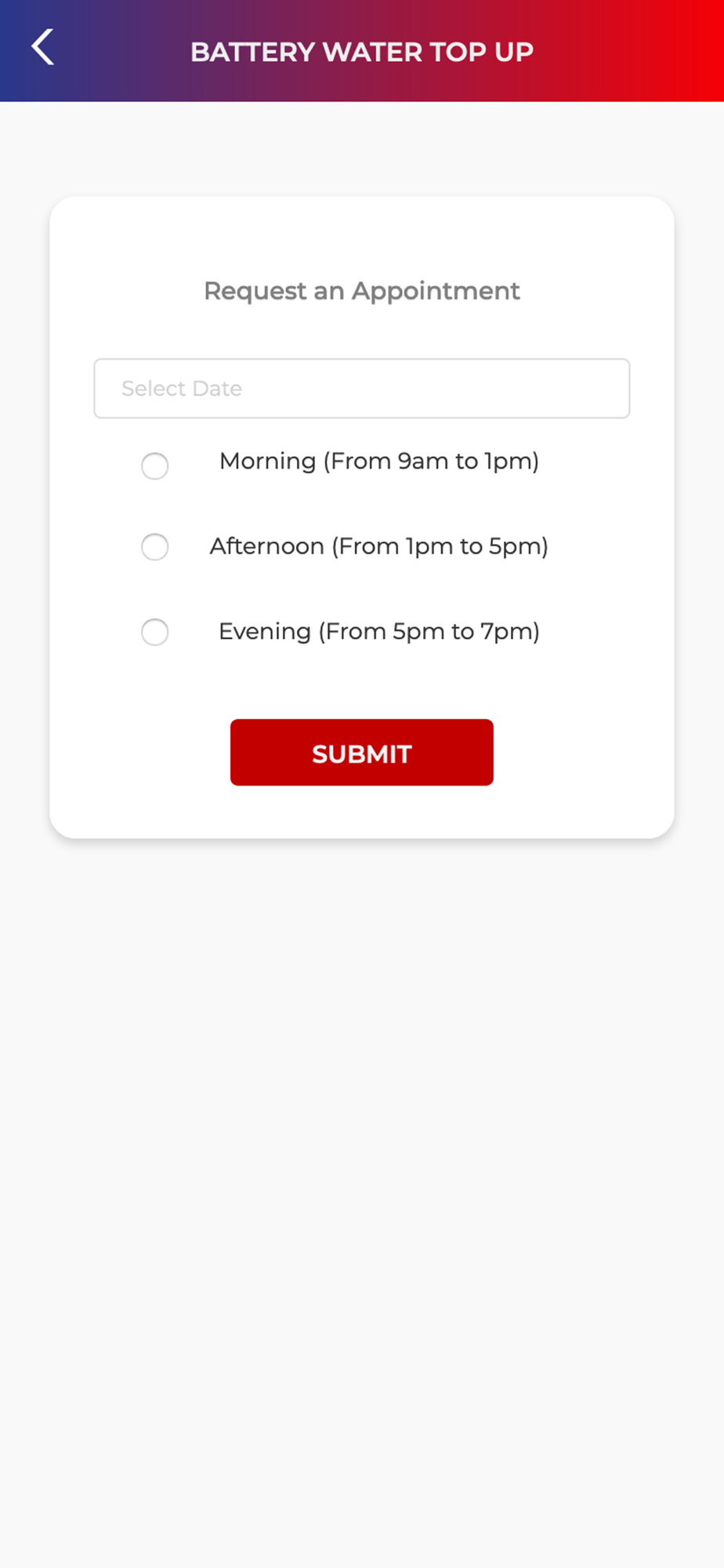
Task: Pick the Evening 5pm to 7pm slot
Action: point(154,632)
